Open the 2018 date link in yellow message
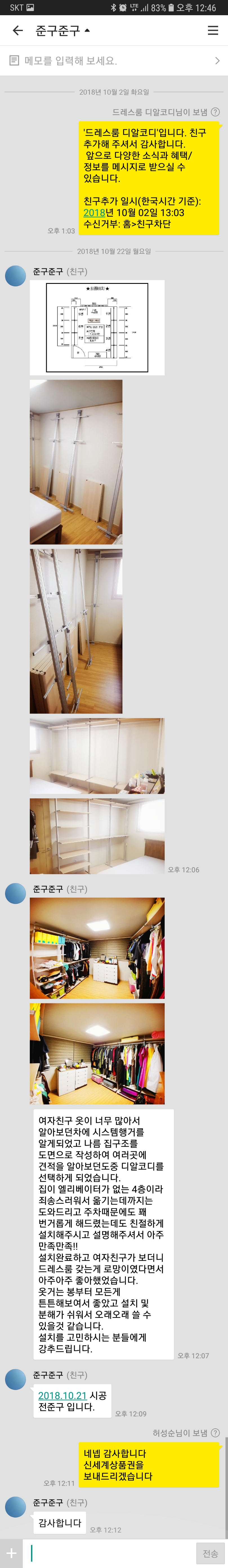Viewport: 228px width, 1568px height. [94, 212]
